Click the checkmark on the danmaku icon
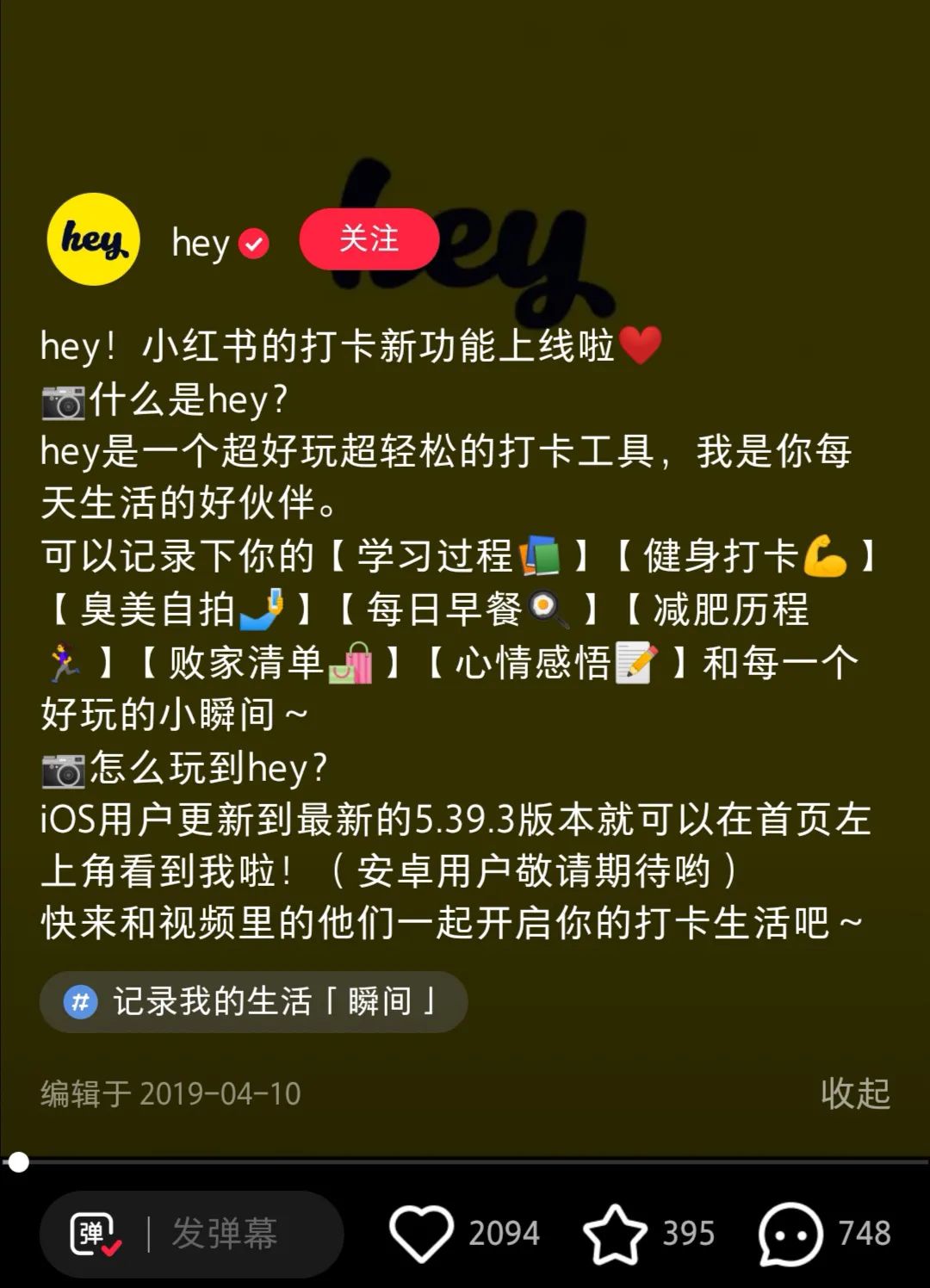The height and width of the screenshot is (1288, 930). point(112,1248)
